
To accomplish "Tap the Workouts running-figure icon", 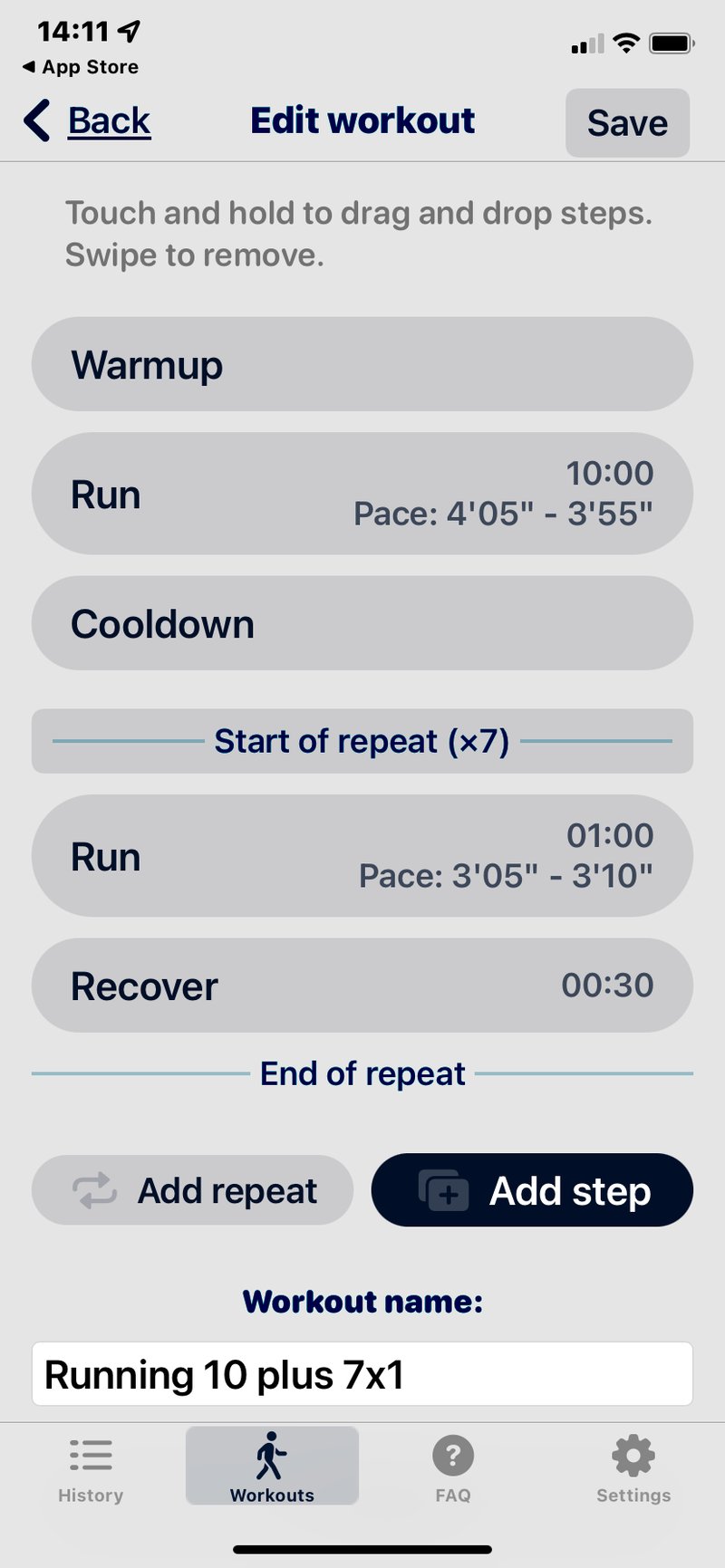I will (x=272, y=1454).
